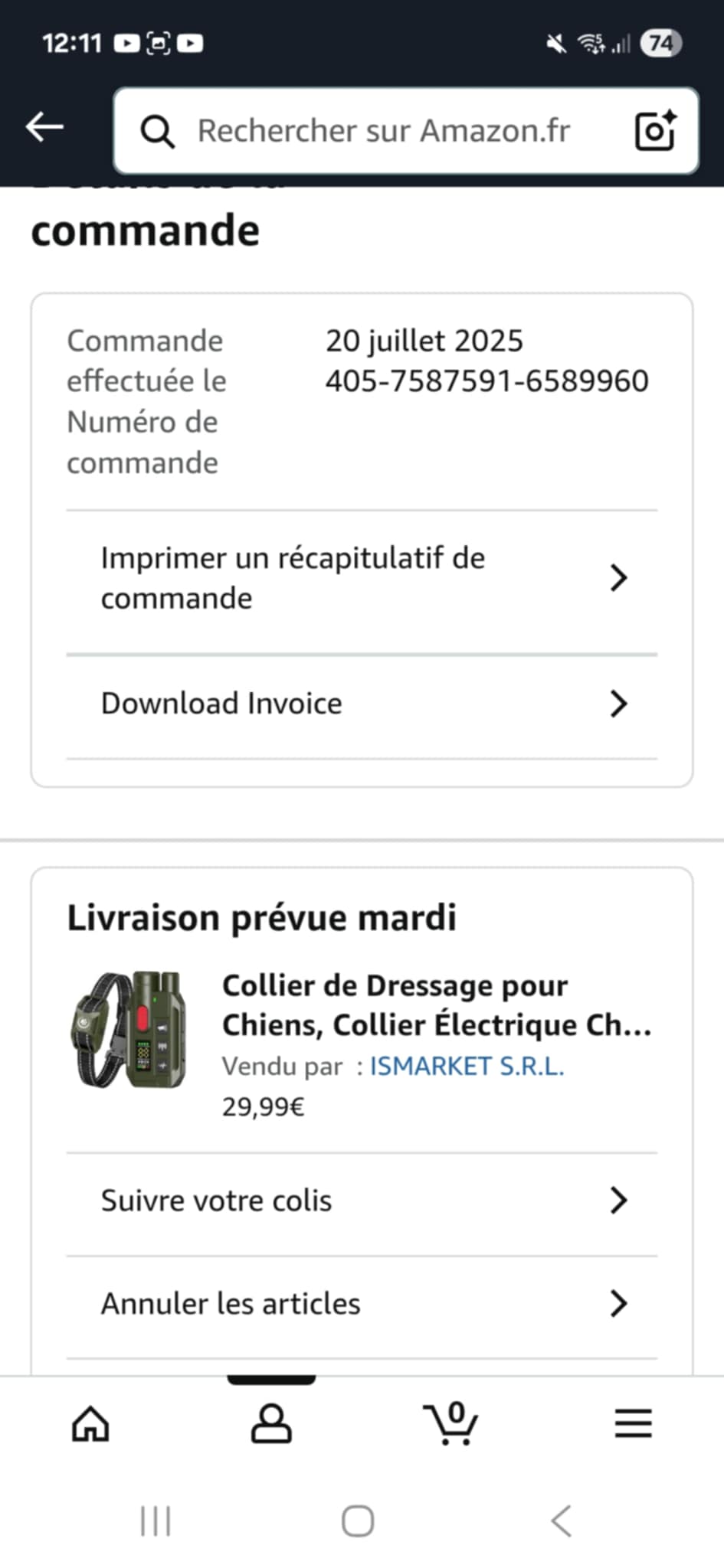This screenshot has width=724, height=1568.
Task: Choose Annuler les articles
Action: pos(362,1303)
